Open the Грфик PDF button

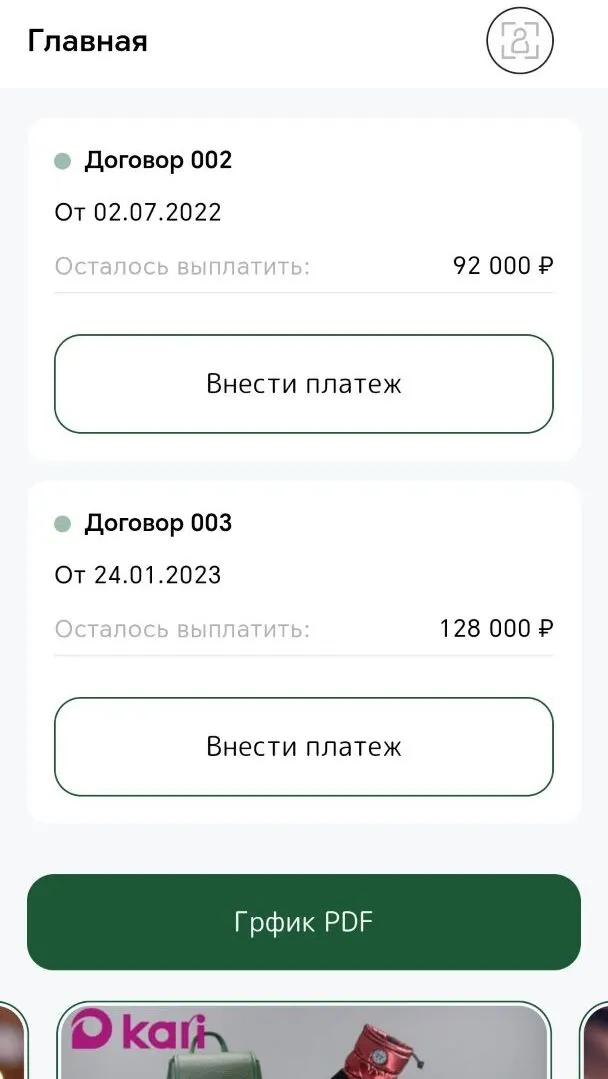tap(304, 922)
